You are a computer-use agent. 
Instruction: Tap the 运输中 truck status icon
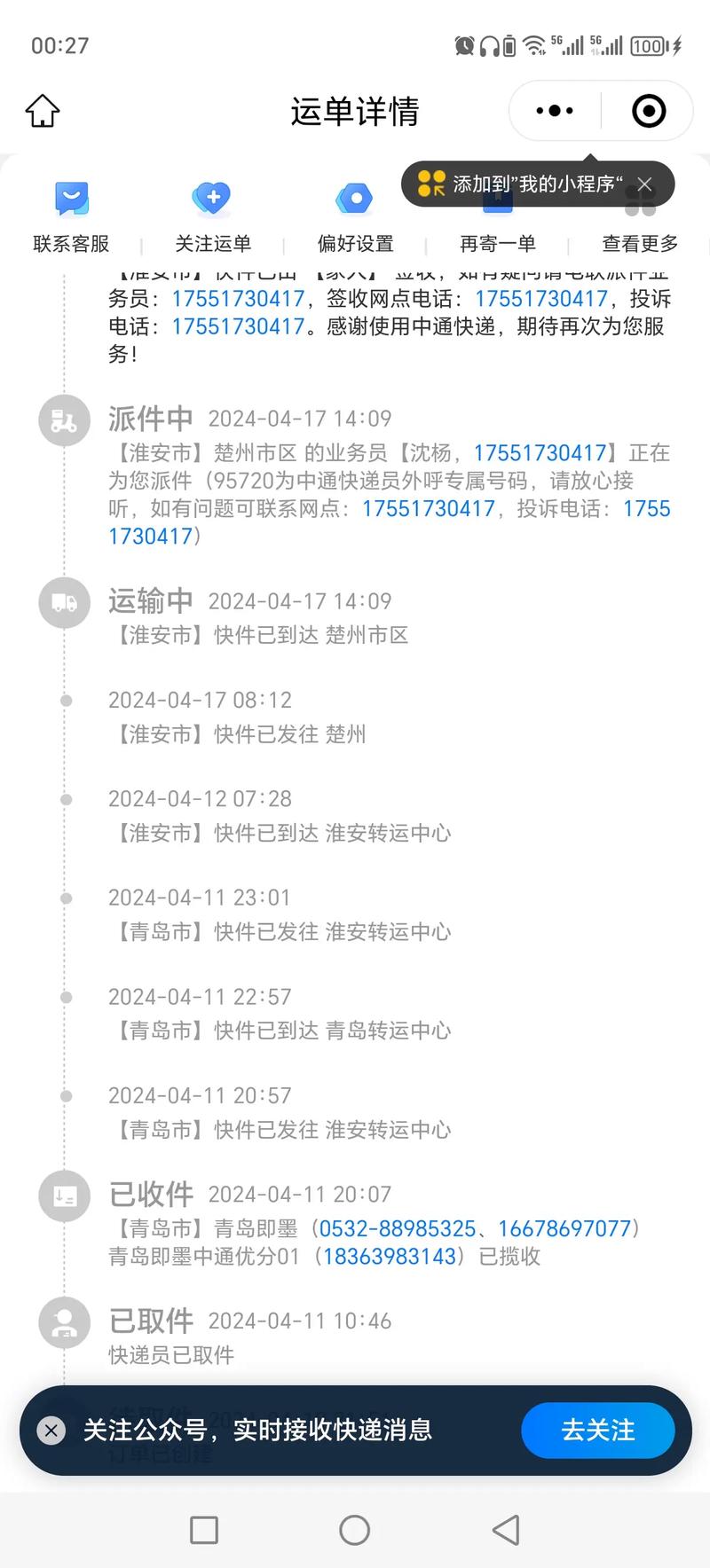[63, 602]
